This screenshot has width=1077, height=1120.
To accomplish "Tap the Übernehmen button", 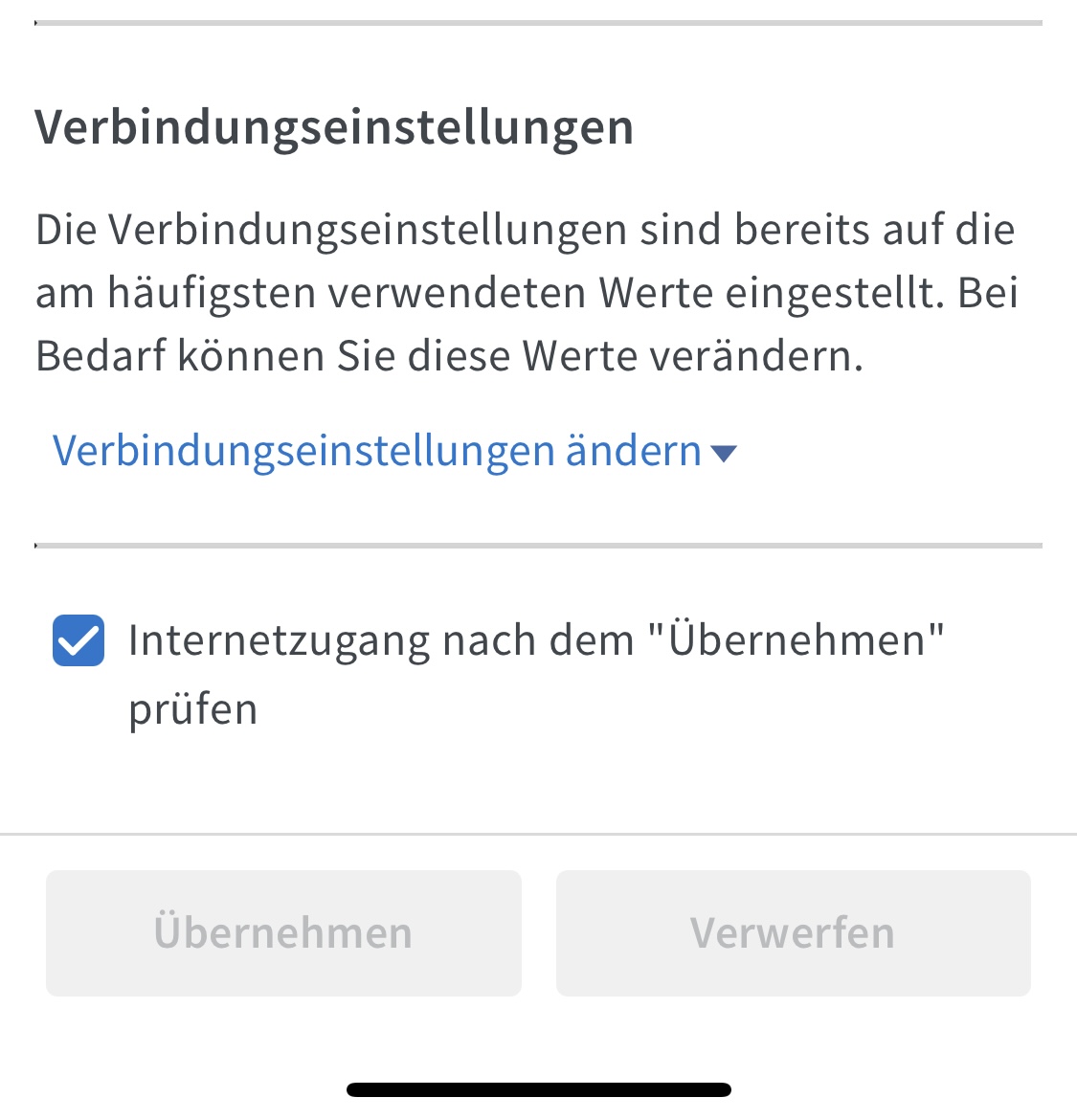I will pos(283,933).
